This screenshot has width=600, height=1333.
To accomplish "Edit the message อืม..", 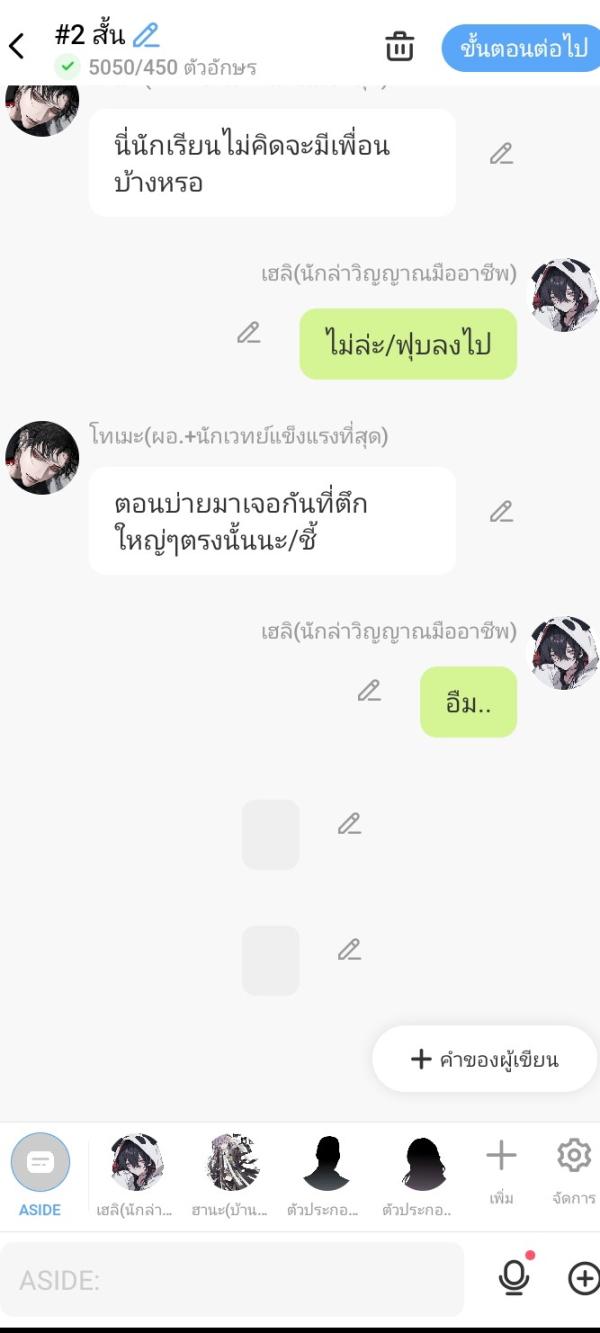I will (369, 691).
